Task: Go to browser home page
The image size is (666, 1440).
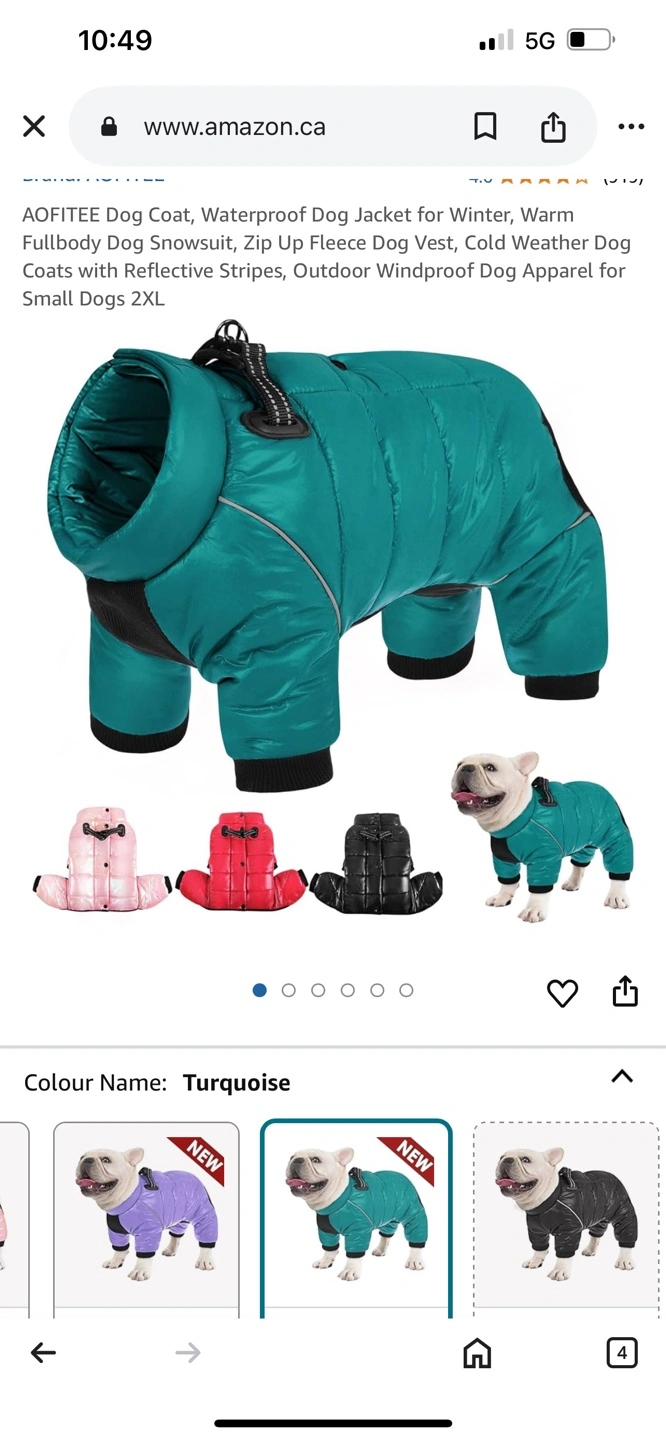Action: (477, 1353)
